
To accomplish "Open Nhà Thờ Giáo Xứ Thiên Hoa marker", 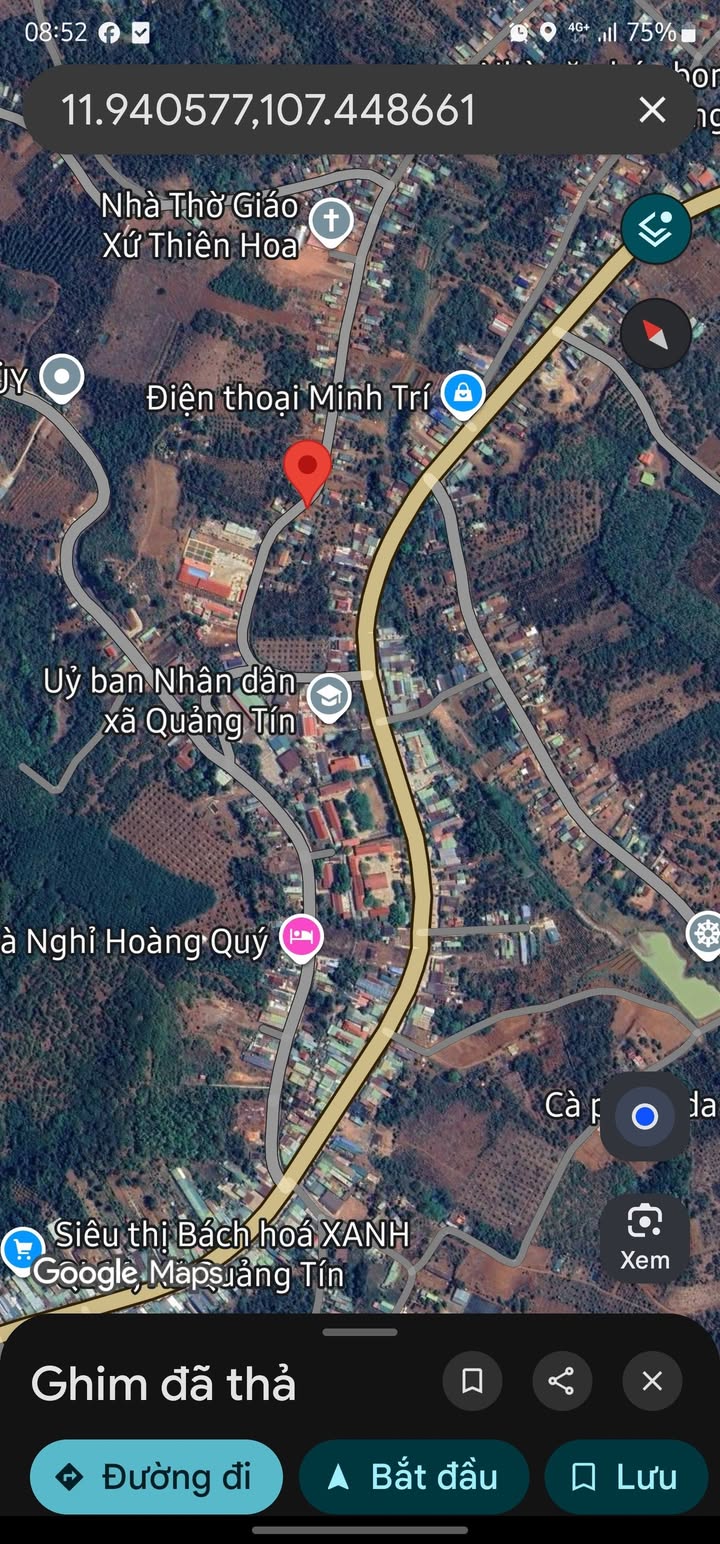I will pyautogui.click(x=331, y=221).
